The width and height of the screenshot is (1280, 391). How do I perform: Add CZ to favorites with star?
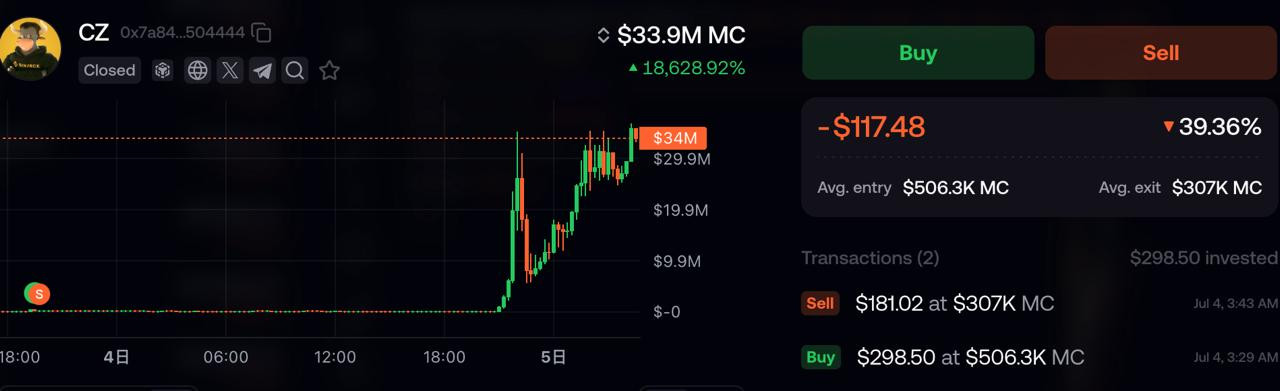click(329, 70)
